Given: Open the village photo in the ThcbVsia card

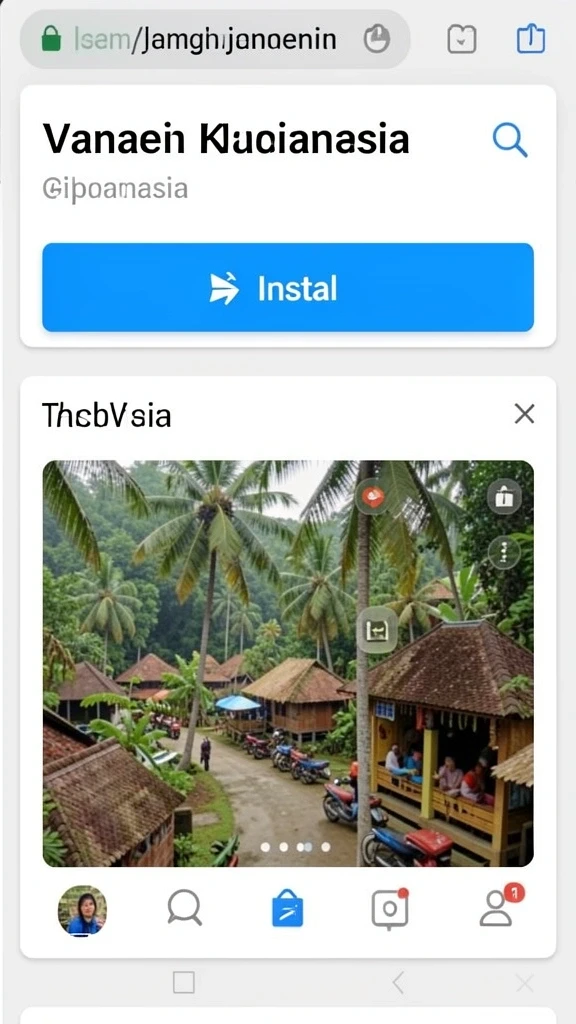Looking at the screenshot, I should [288, 664].
